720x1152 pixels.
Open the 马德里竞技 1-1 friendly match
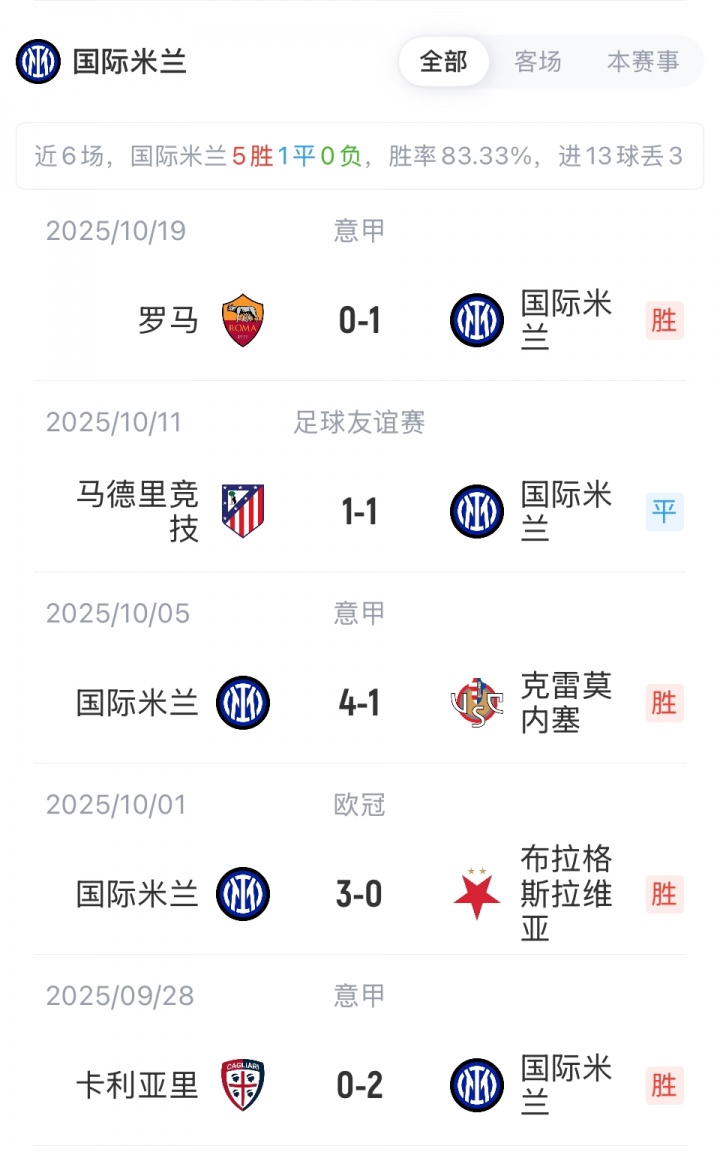pyautogui.click(x=360, y=512)
